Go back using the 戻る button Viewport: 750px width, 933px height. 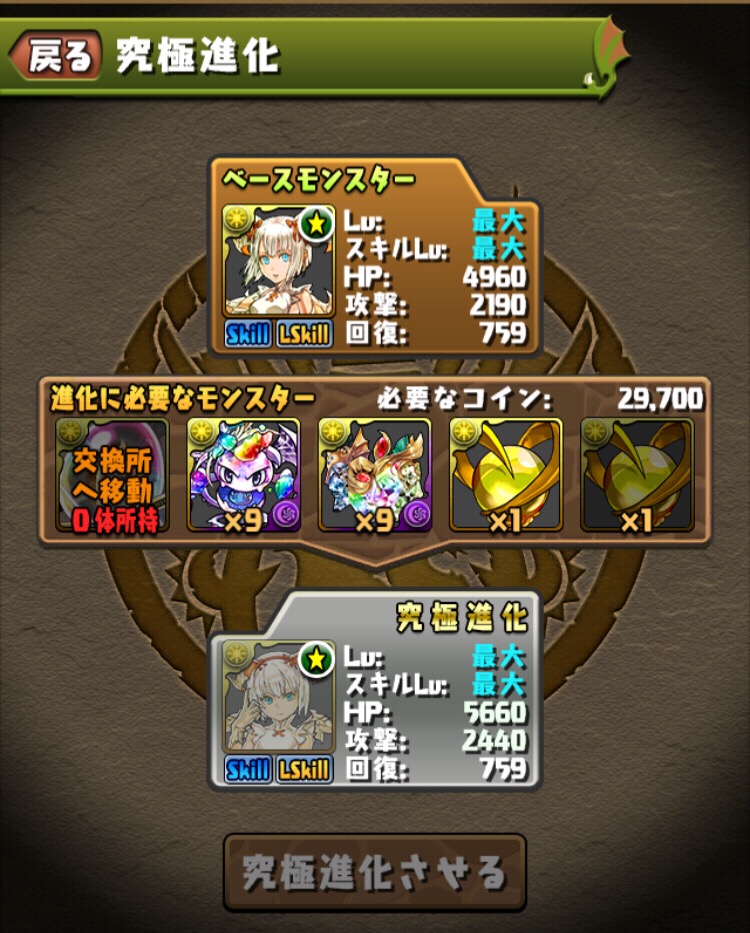pos(57,56)
